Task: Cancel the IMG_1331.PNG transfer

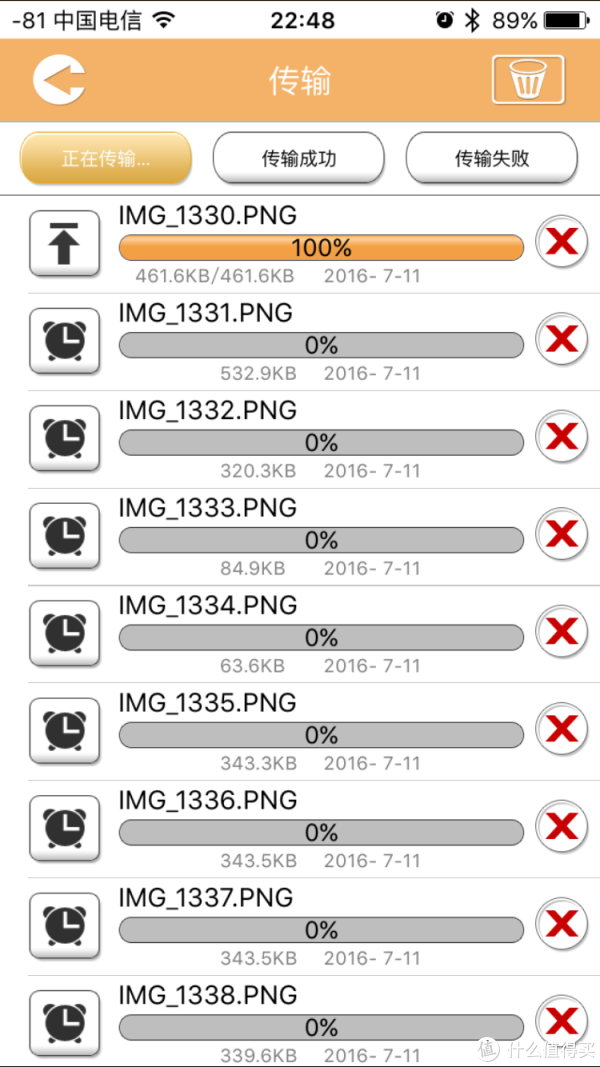Action: [562, 338]
